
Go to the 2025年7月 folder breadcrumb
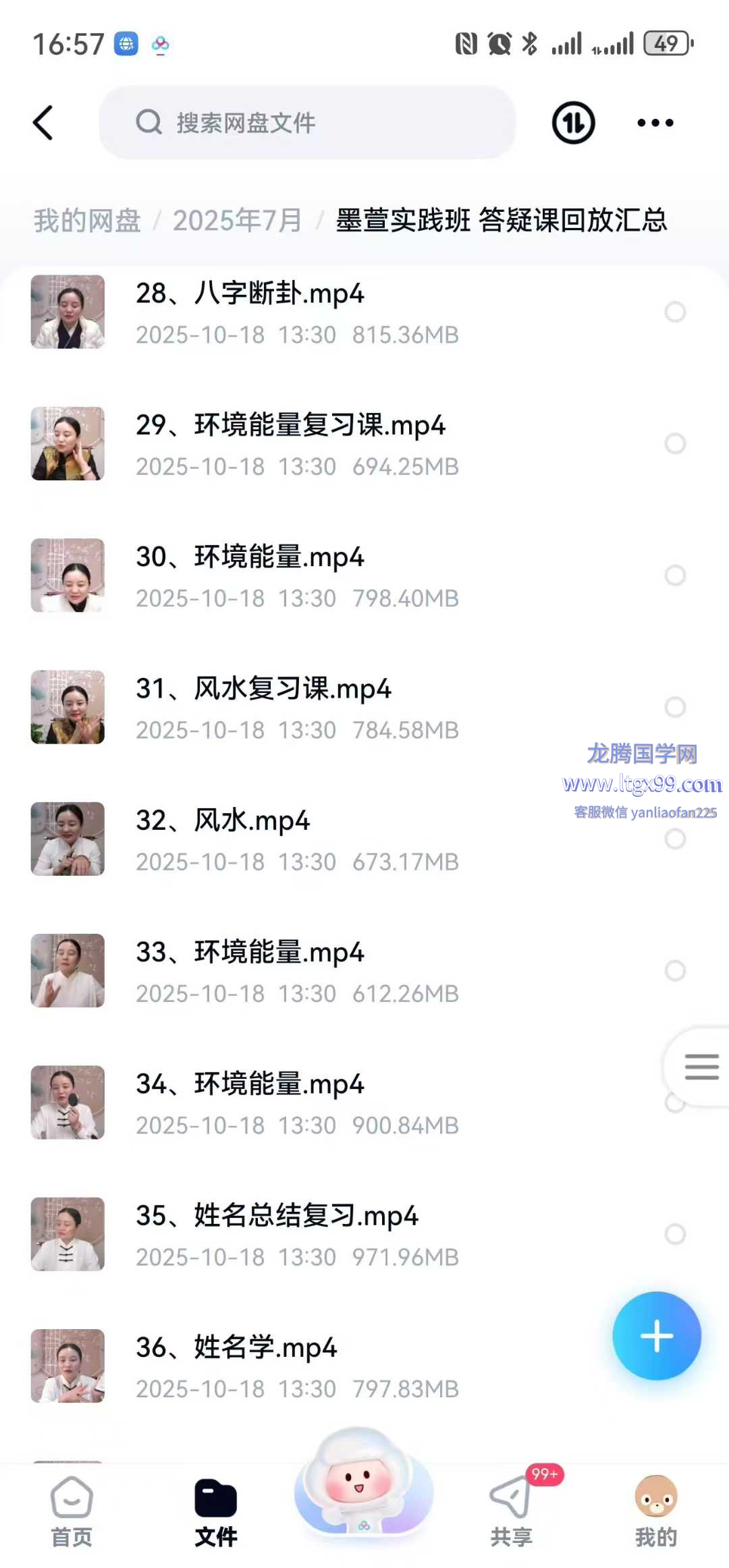(237, 221)
